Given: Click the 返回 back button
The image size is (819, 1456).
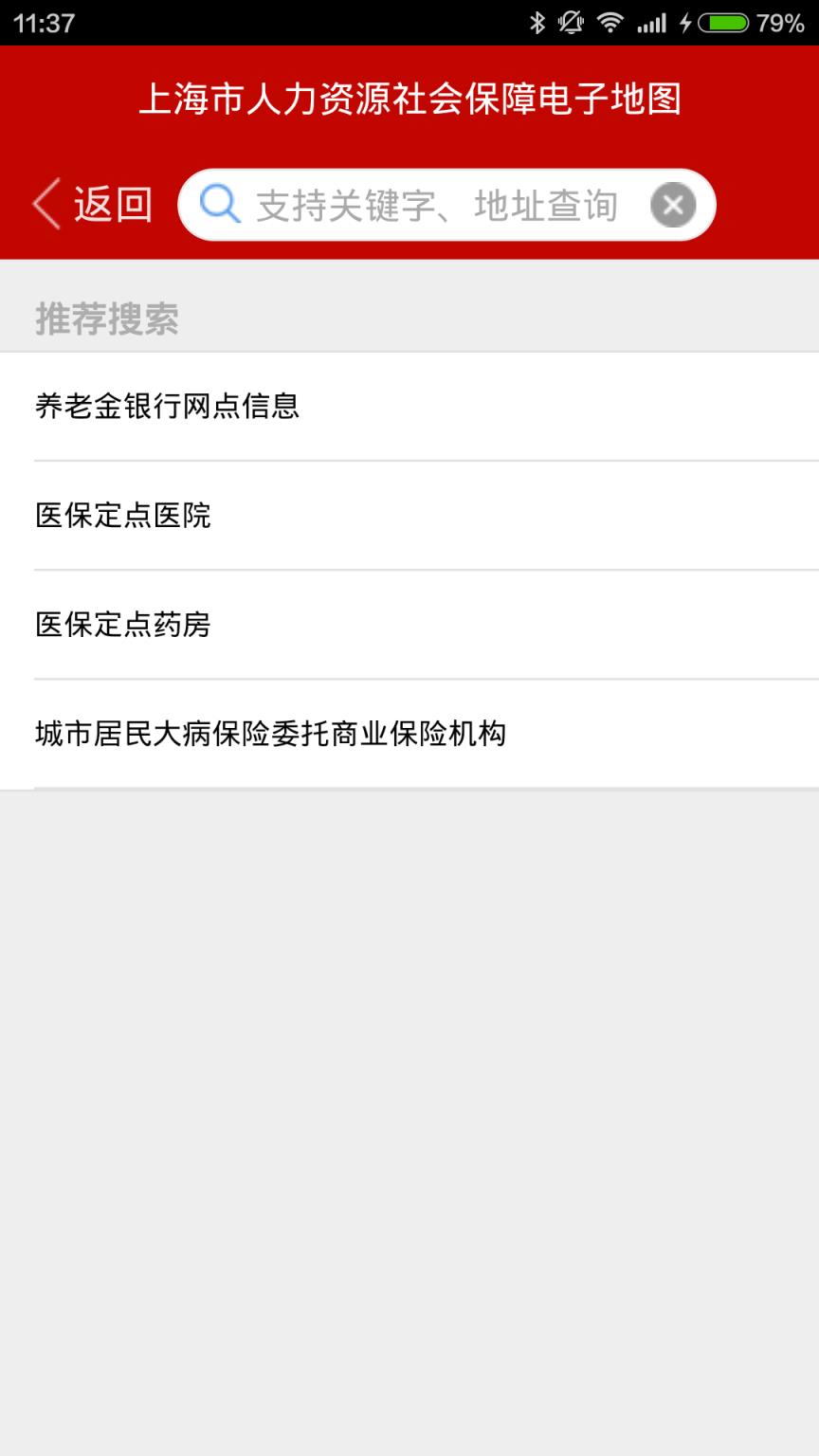Looking at the screenshot, I should (x=112, y=204).
